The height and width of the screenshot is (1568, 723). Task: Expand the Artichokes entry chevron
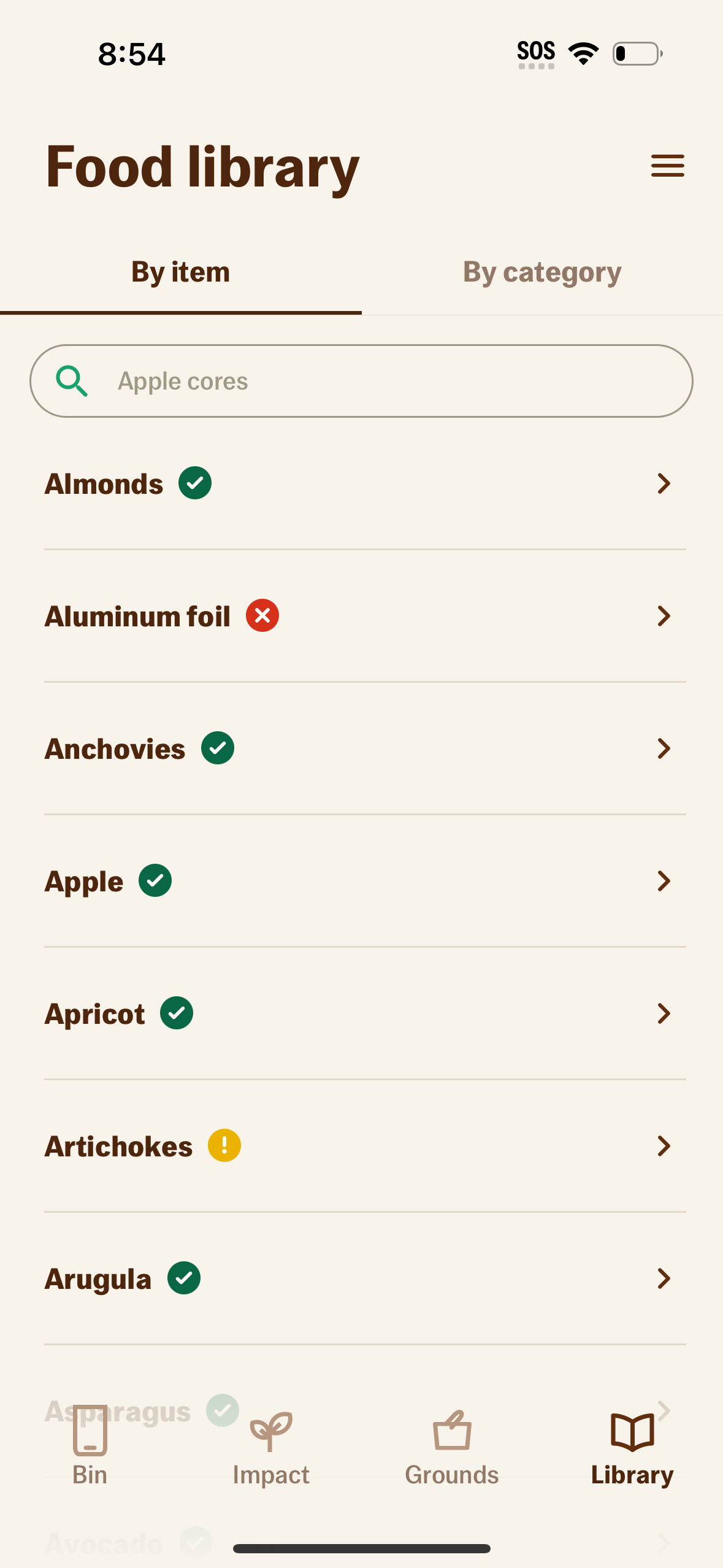tap(665, 1145)
